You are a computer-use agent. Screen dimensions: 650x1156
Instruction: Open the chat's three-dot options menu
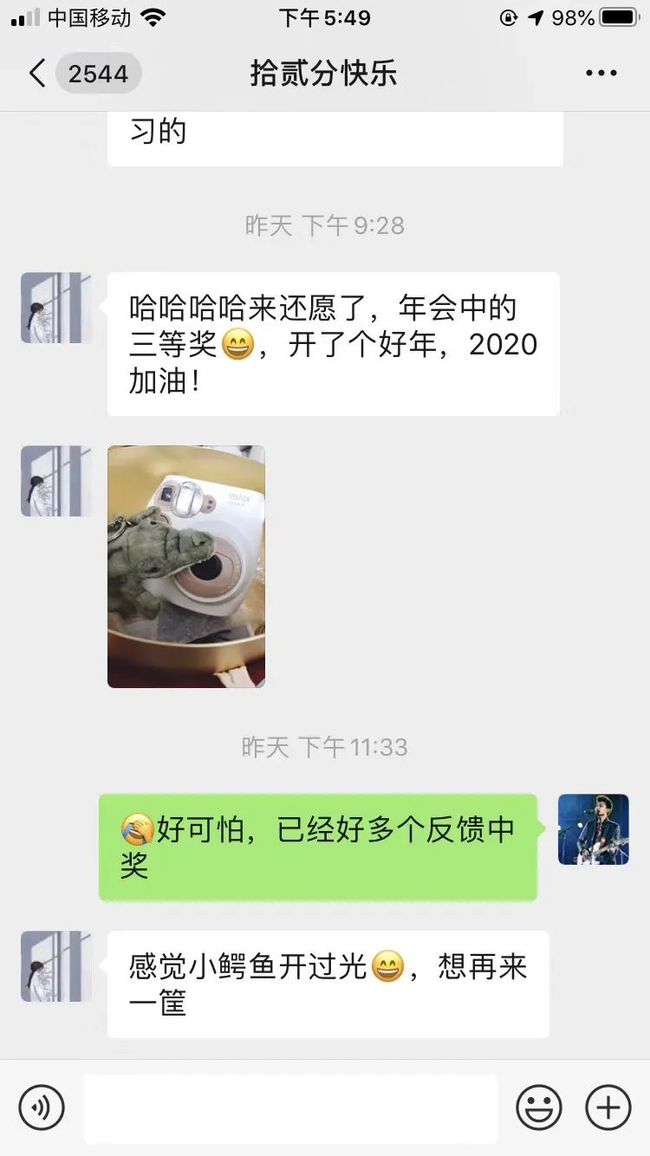pyautogui.click(x=601, y=73)
